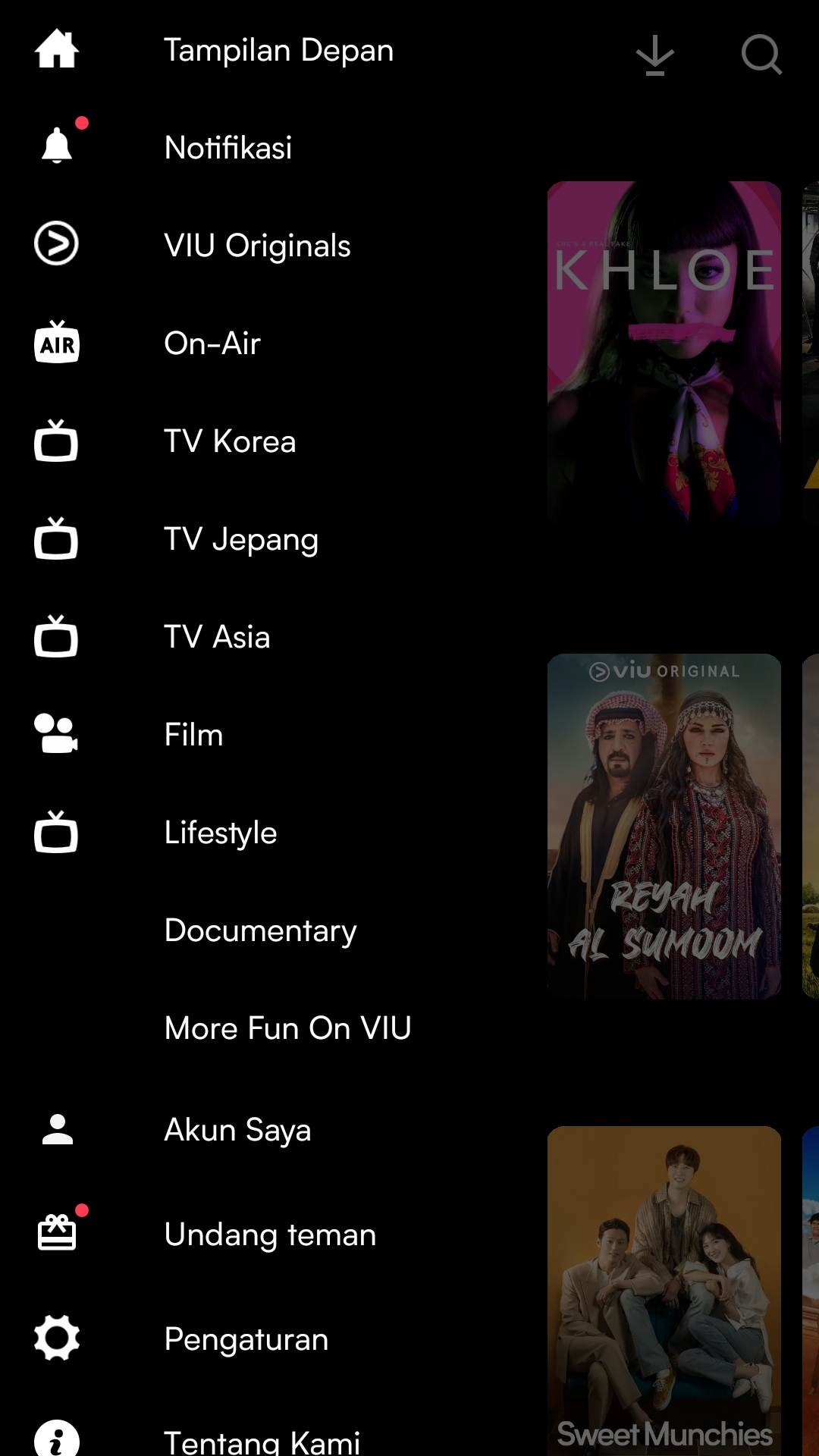The image size is (819, 1456).
Task: Go to Akun Saya account page
Action: (237, 1130)
